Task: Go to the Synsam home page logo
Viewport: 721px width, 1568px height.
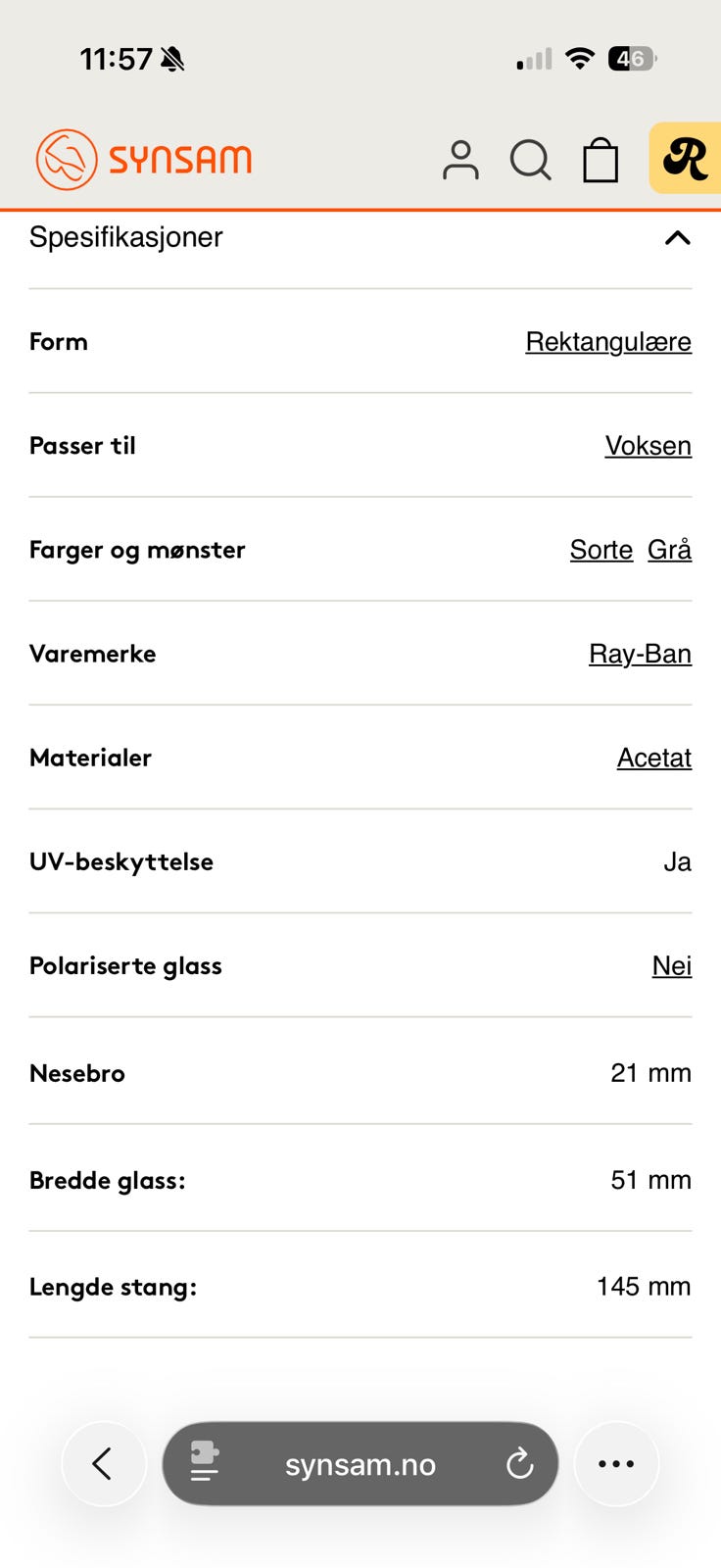Action: pos(144,159)
